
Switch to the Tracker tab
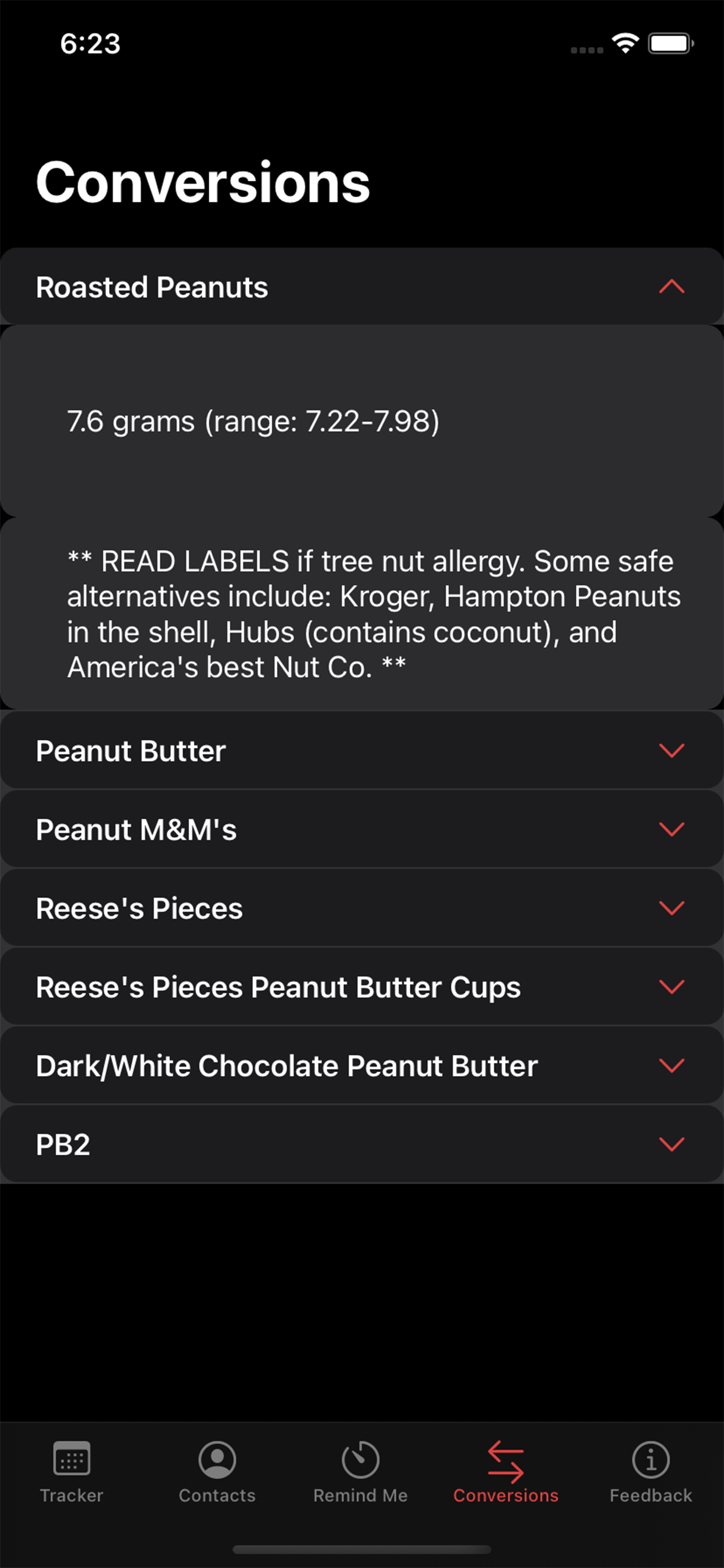[x=72, y=1472]
